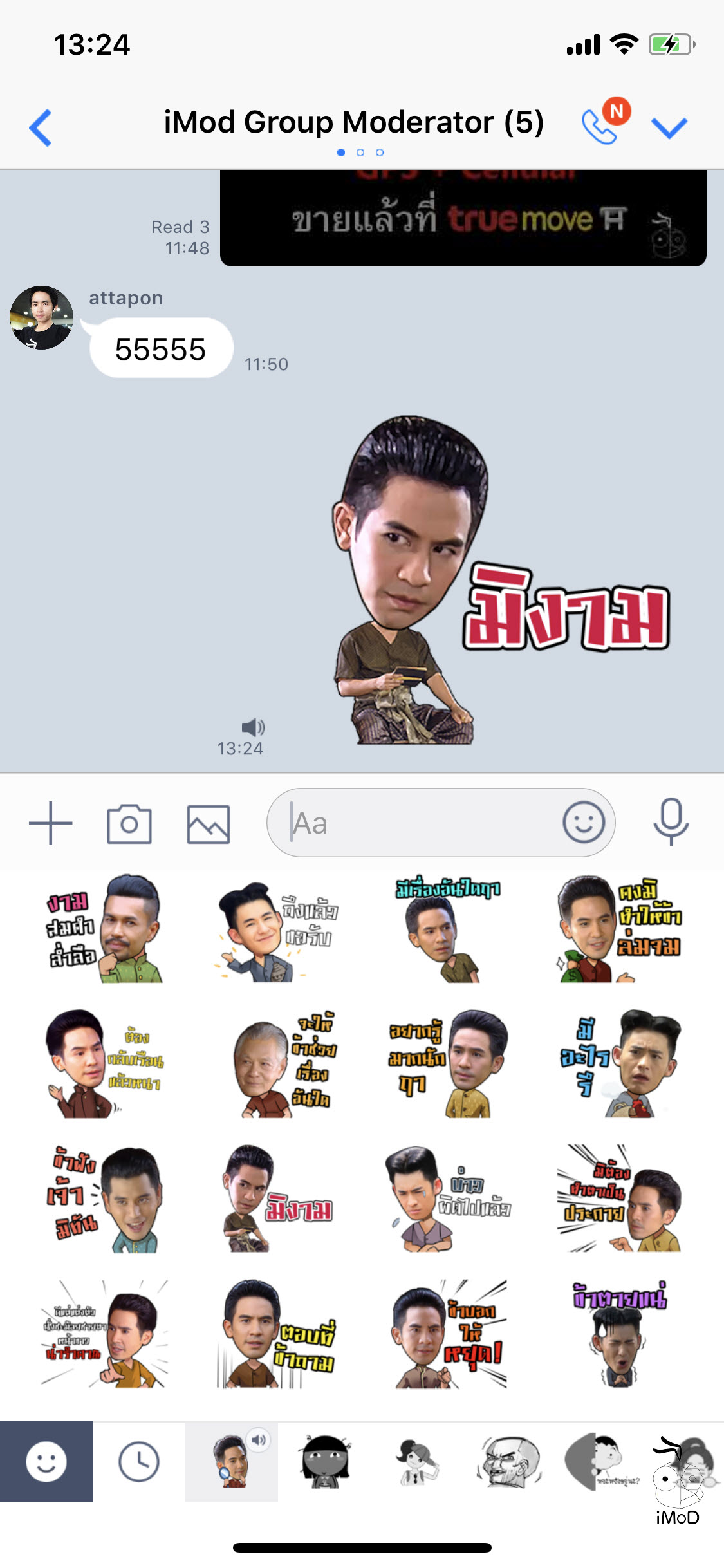
Task: Tap the emoji face inside the text field
Action: coord(584,822)
